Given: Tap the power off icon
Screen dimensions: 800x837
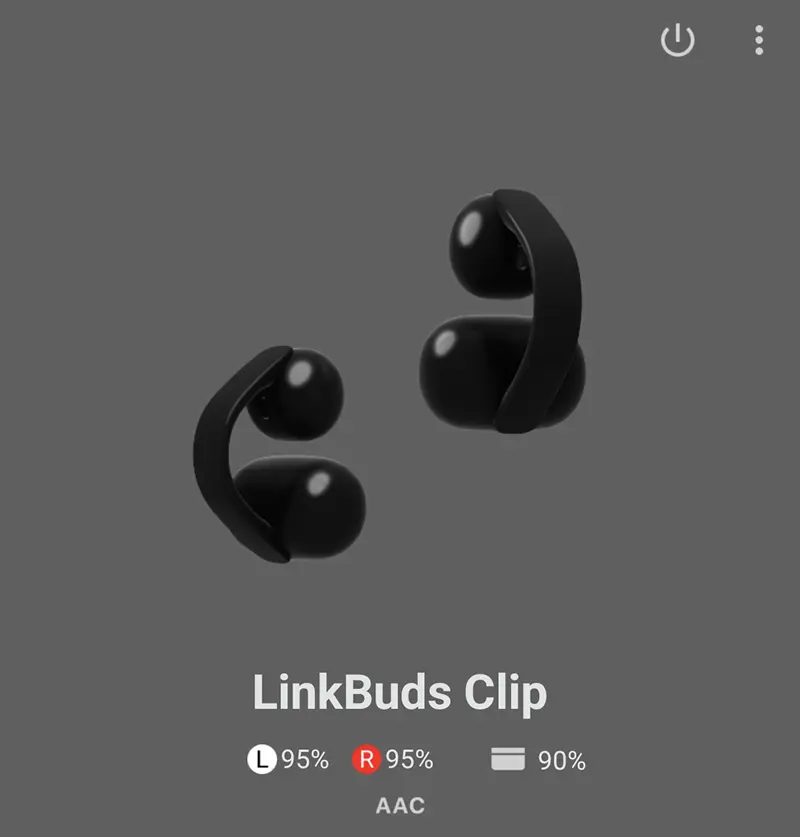Looking at the screenshot, I should [x=677, y=41].
